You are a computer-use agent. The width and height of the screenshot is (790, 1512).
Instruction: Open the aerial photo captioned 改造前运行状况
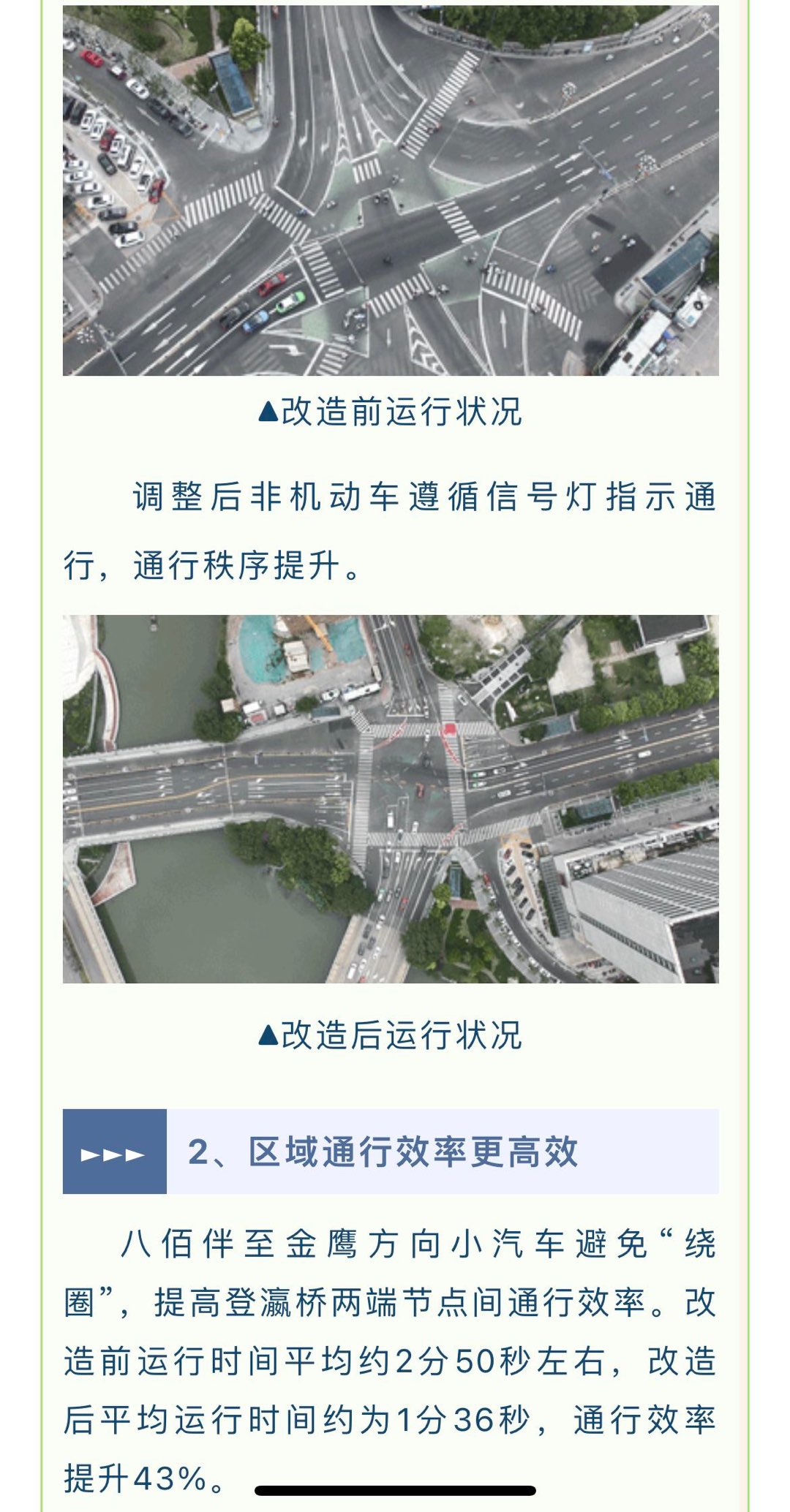coord(391,190)
